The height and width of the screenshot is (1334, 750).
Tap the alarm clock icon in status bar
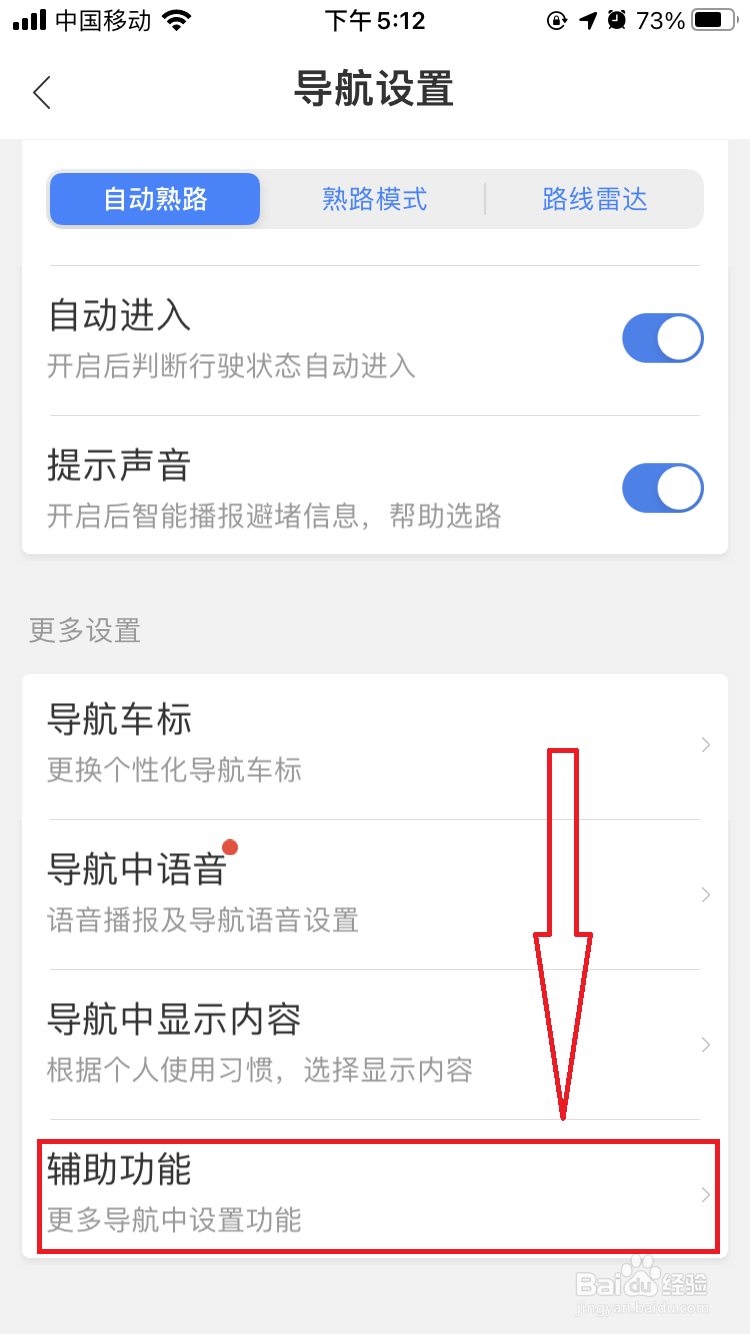[x=614, y=19]
